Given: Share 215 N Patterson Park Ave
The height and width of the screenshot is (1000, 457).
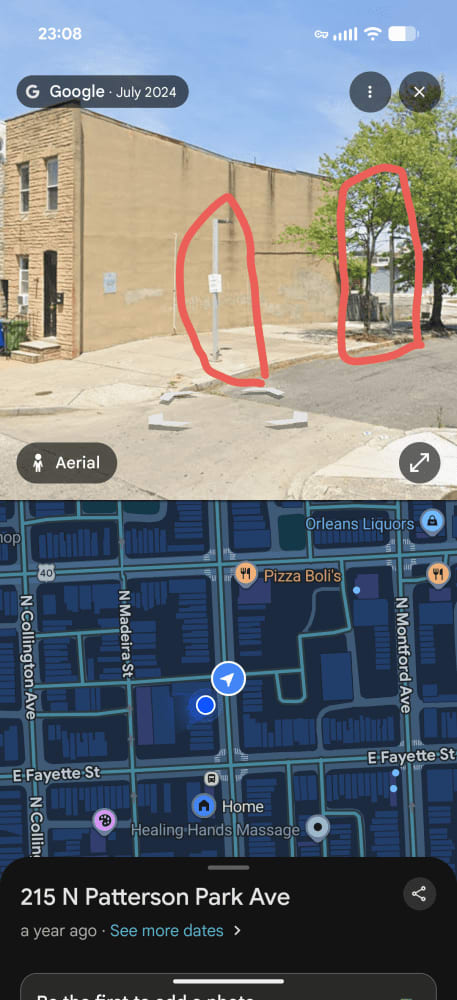Looking at the screenshot, I should click(x=419, y=893).
